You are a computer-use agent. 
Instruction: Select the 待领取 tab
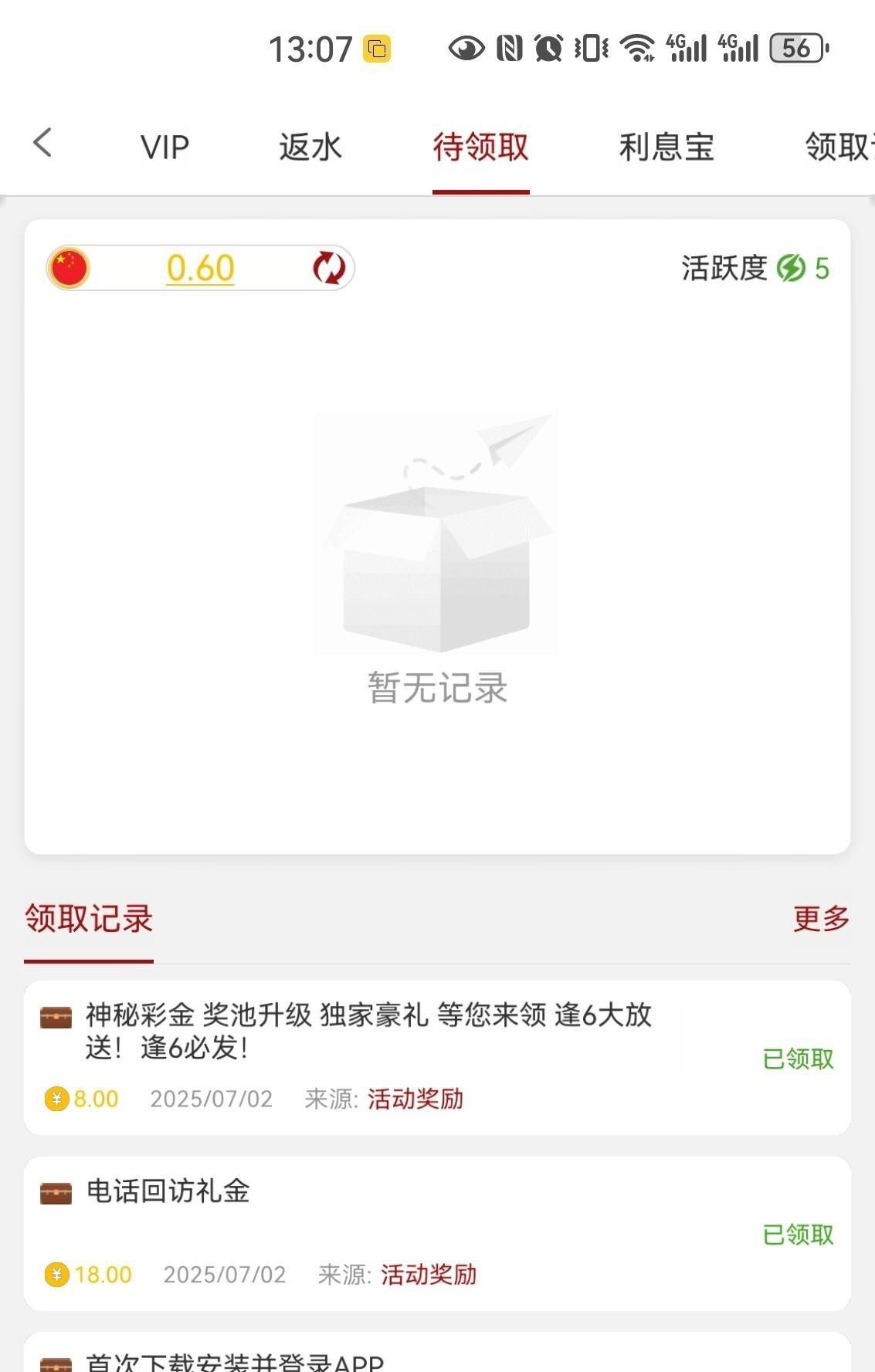[480, 147]
